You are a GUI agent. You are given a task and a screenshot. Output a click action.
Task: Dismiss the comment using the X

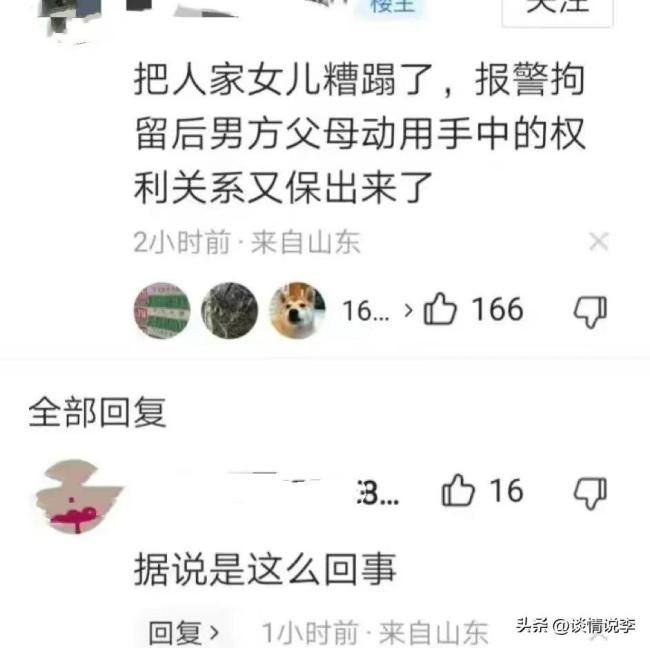[598, 241]
